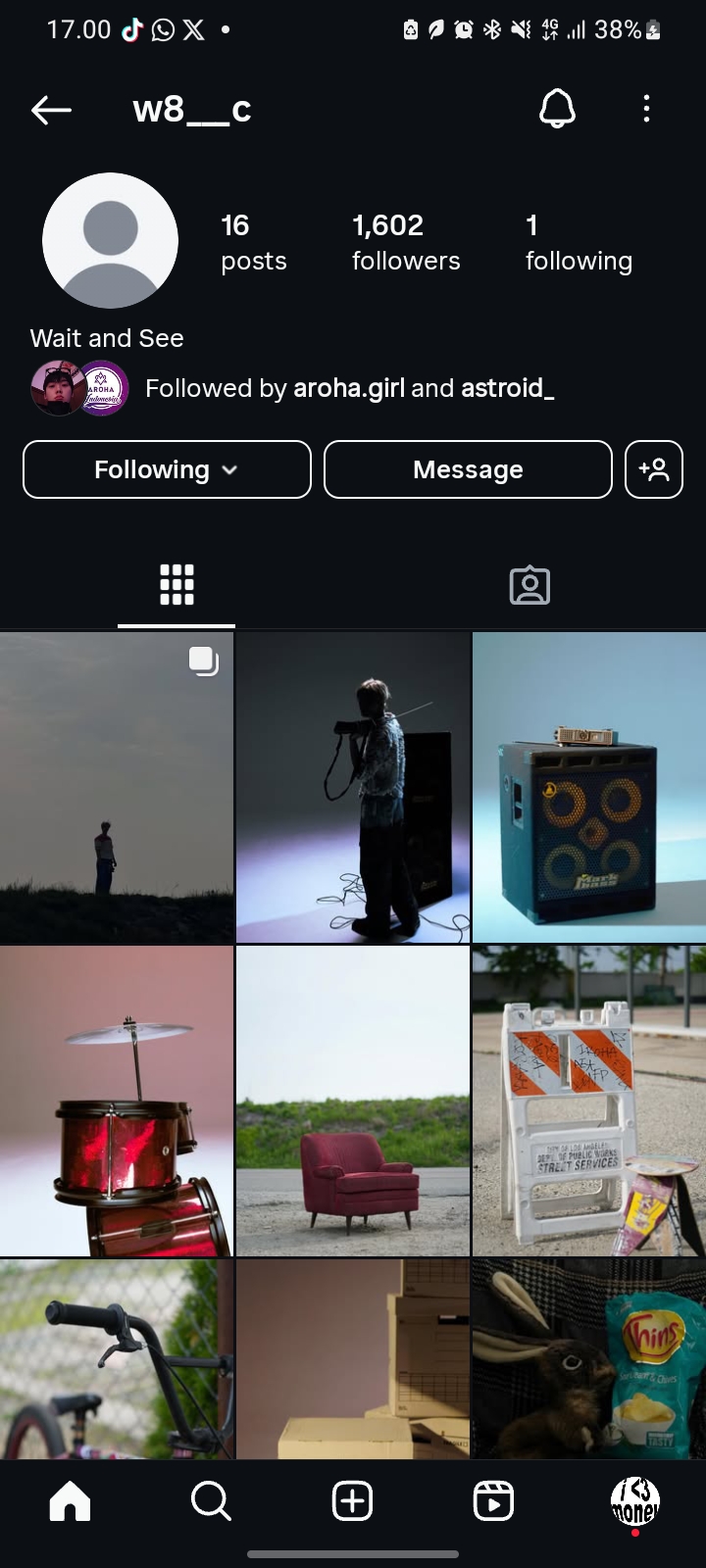Open the Reels tab
The width and height of the screenshot is (706, 1568).
tap(493, 1500)
